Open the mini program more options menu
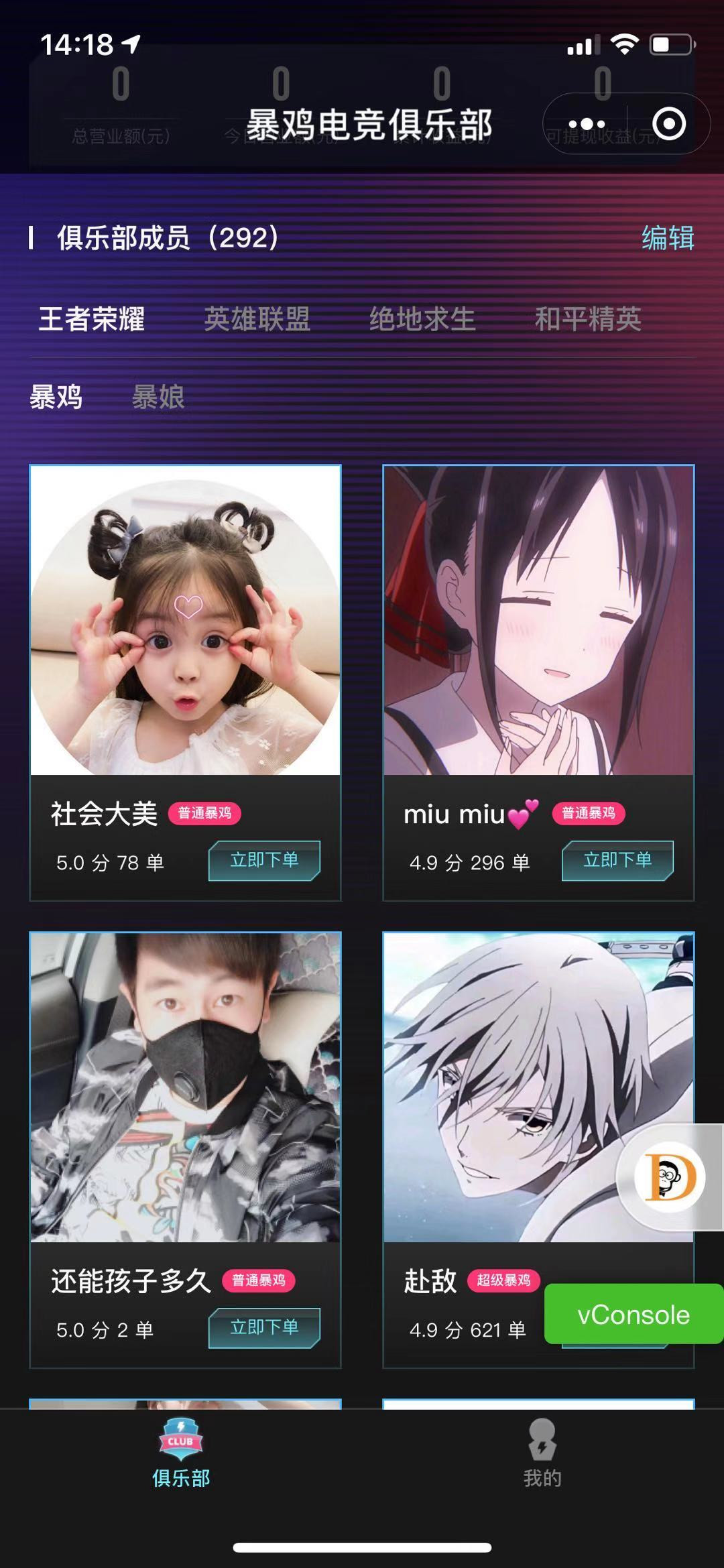The width and height of the screenshot is (724, 1568). pyautogui.click(x=586, y=124)
